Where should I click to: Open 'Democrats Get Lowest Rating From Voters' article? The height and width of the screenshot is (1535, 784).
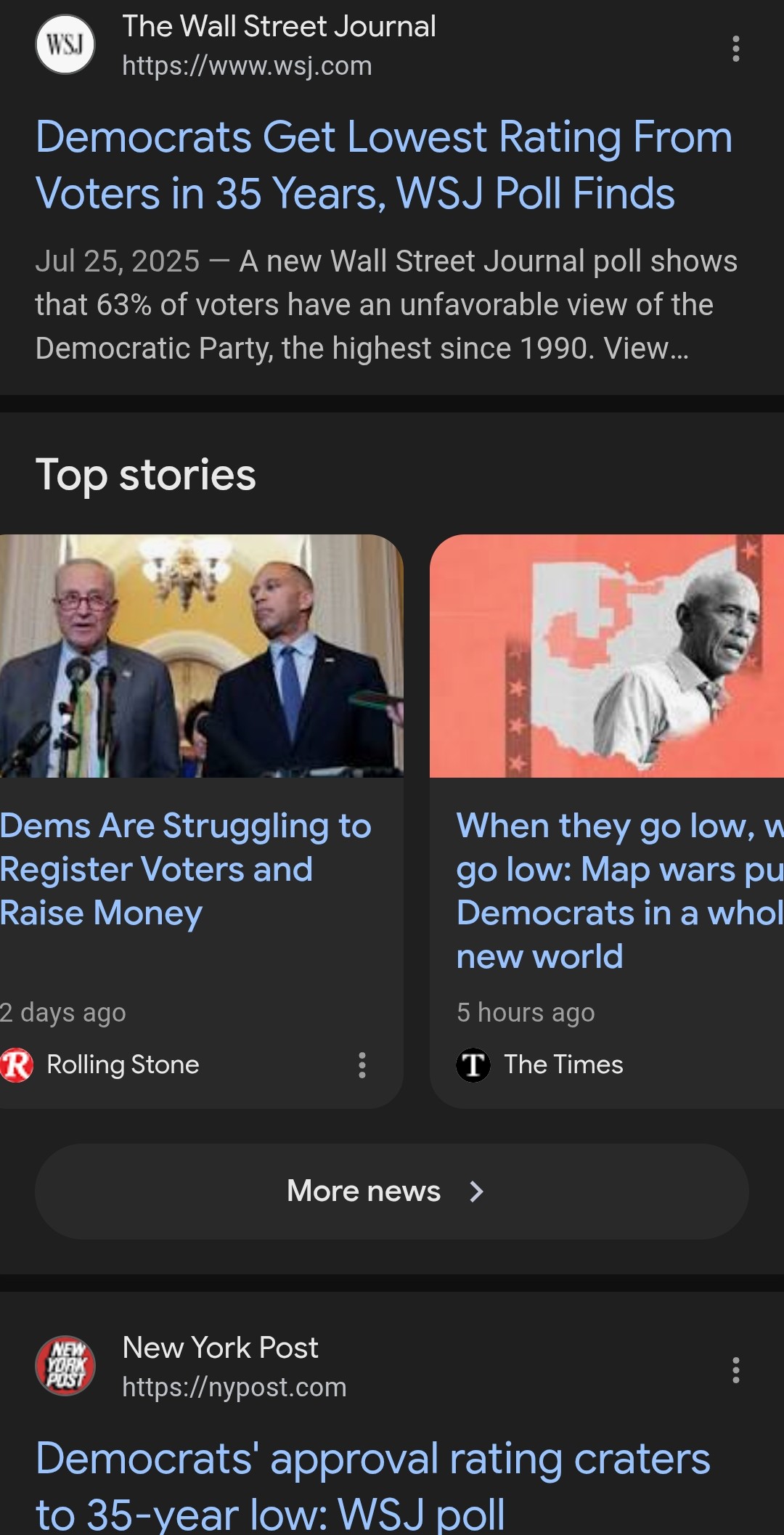(x=383, y=165)
